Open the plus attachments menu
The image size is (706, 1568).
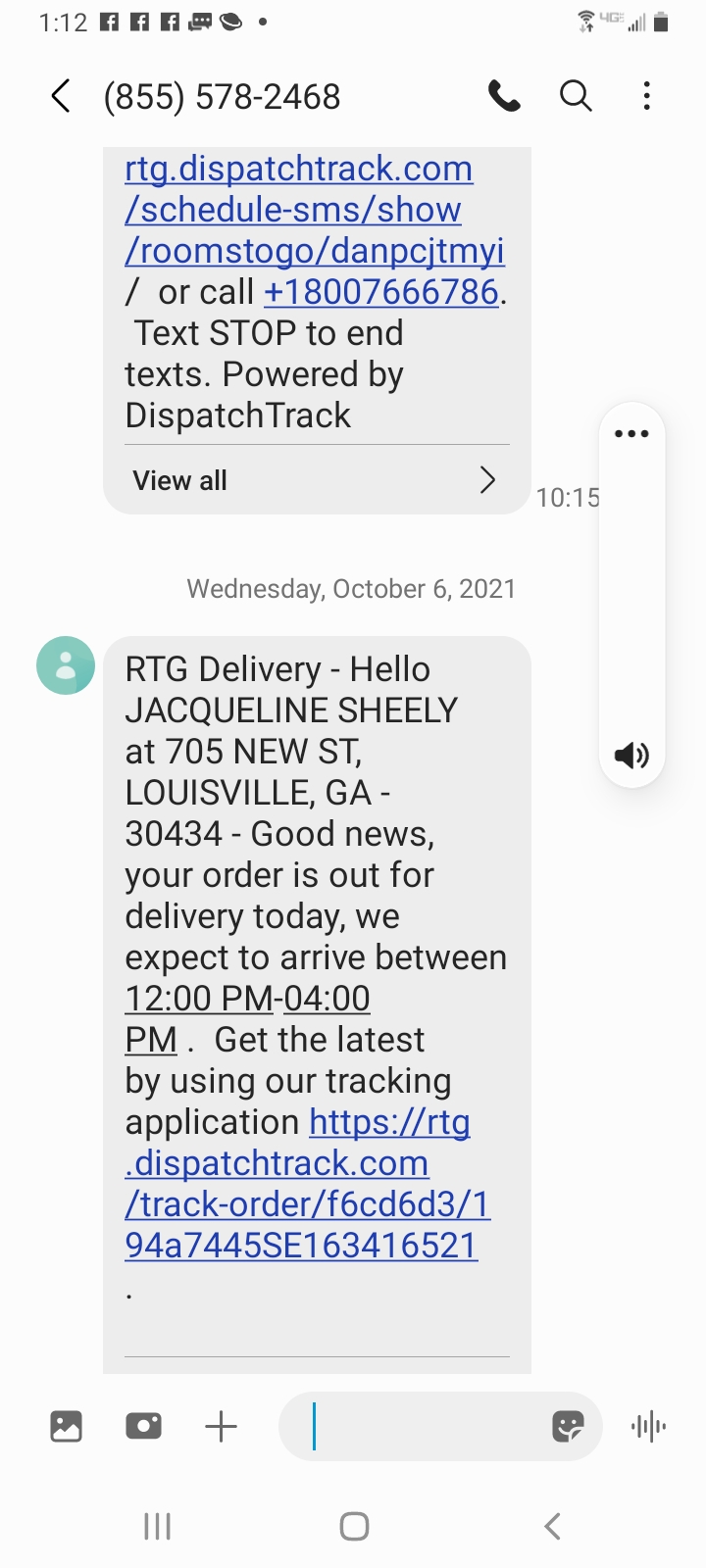(222, 1426)
